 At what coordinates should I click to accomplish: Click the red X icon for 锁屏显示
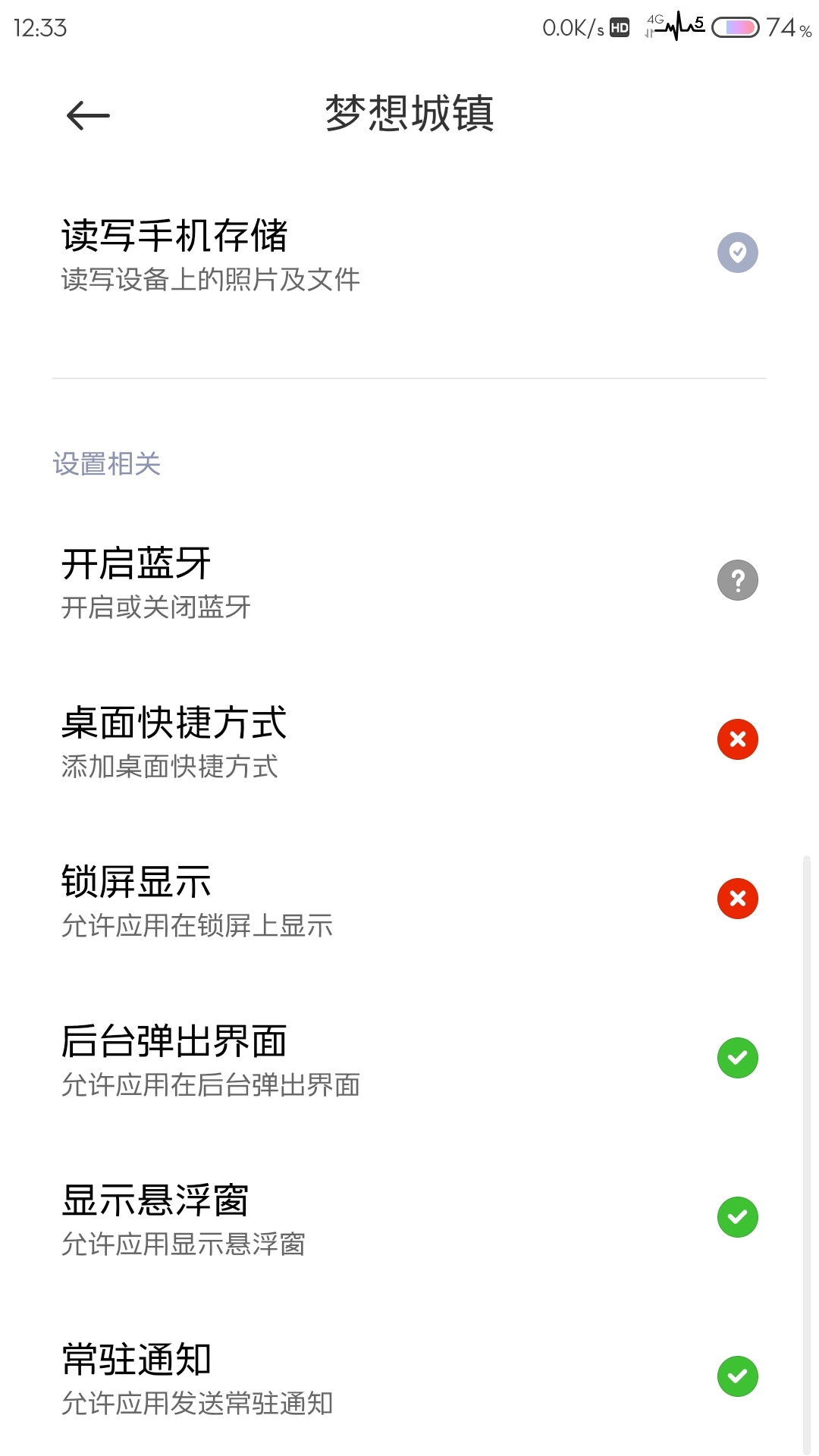[736, 899]
